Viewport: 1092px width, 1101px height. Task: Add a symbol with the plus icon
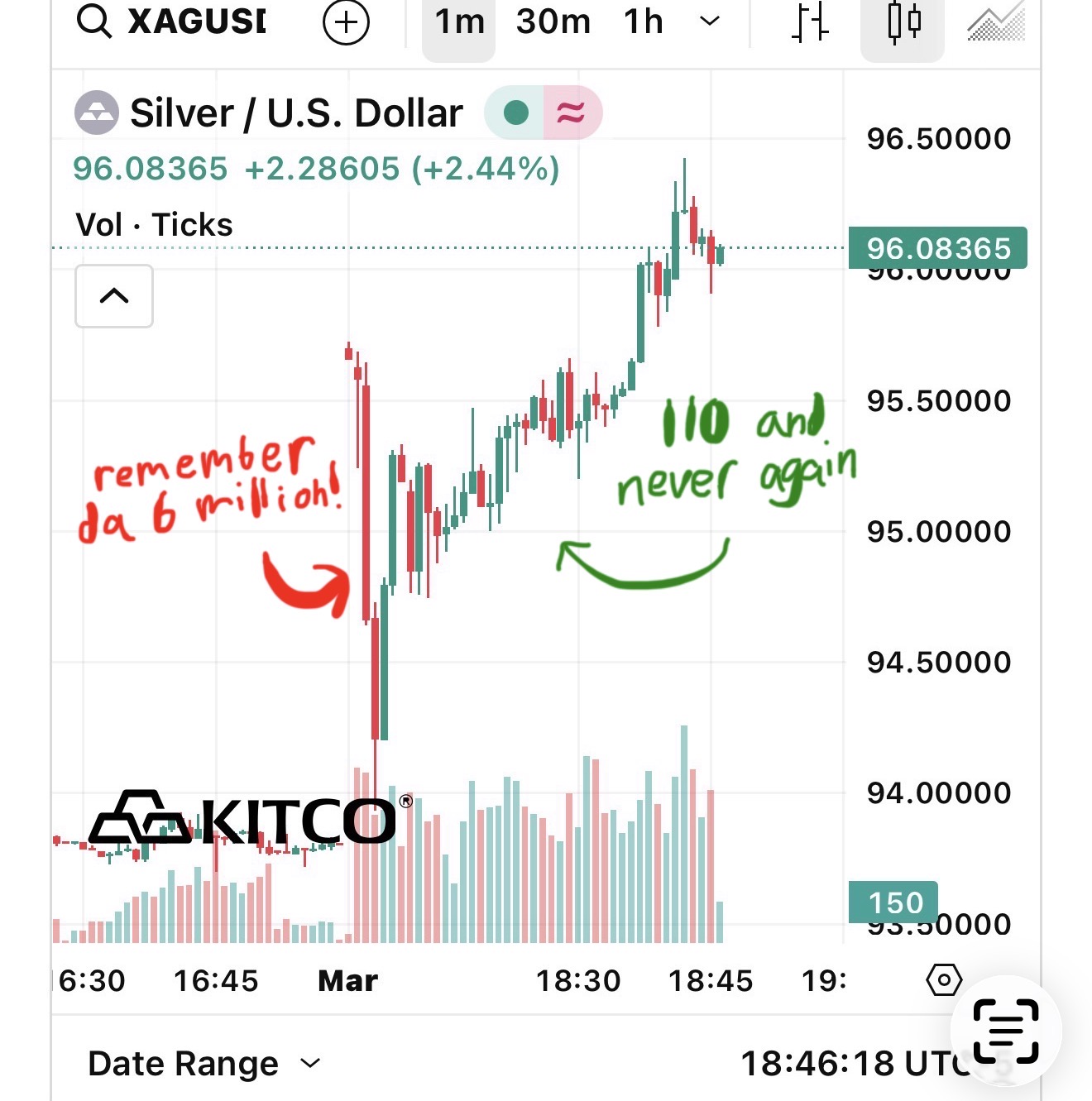click(x=346, y=22)
